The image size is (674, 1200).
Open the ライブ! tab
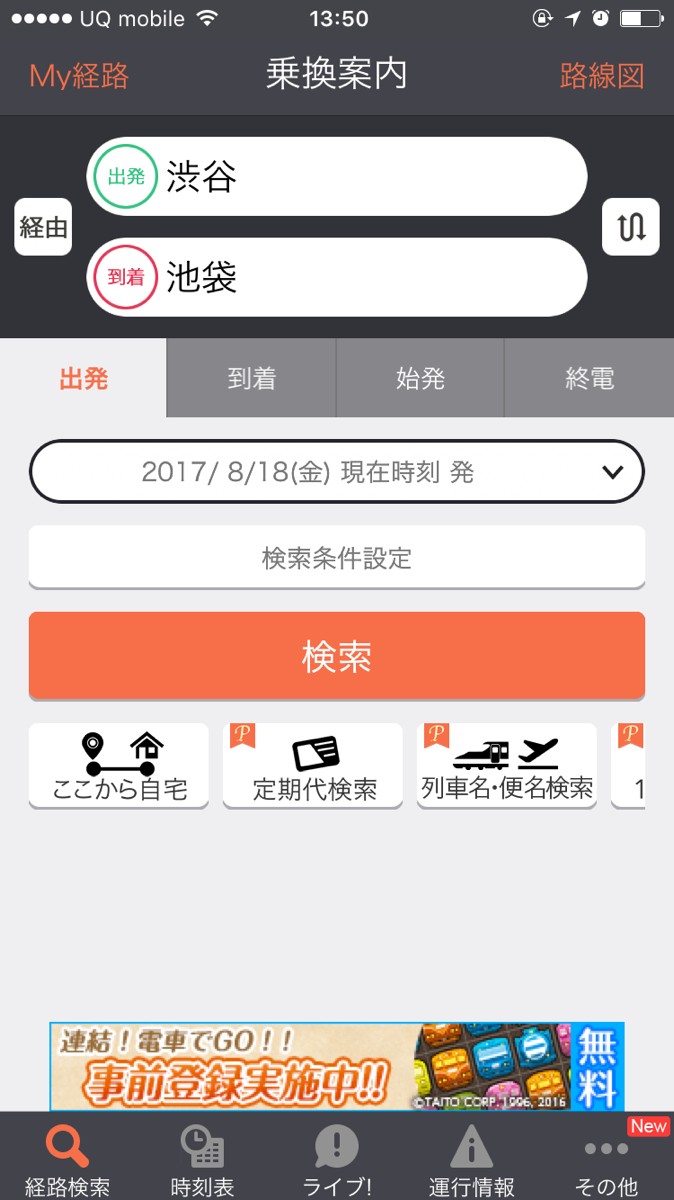pos(337,1160)
